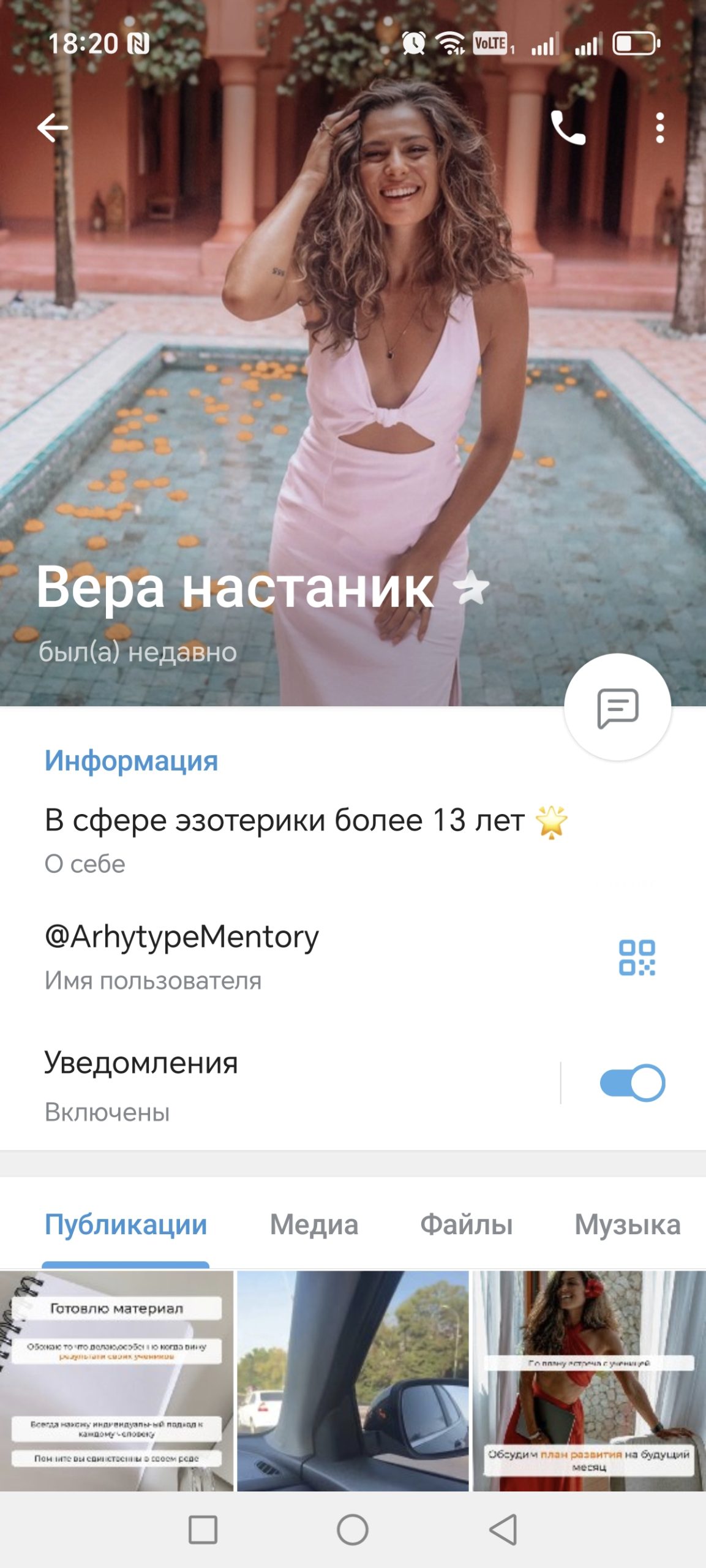Open the Файлы tab
The image size is (706, 1568).
466,1225
